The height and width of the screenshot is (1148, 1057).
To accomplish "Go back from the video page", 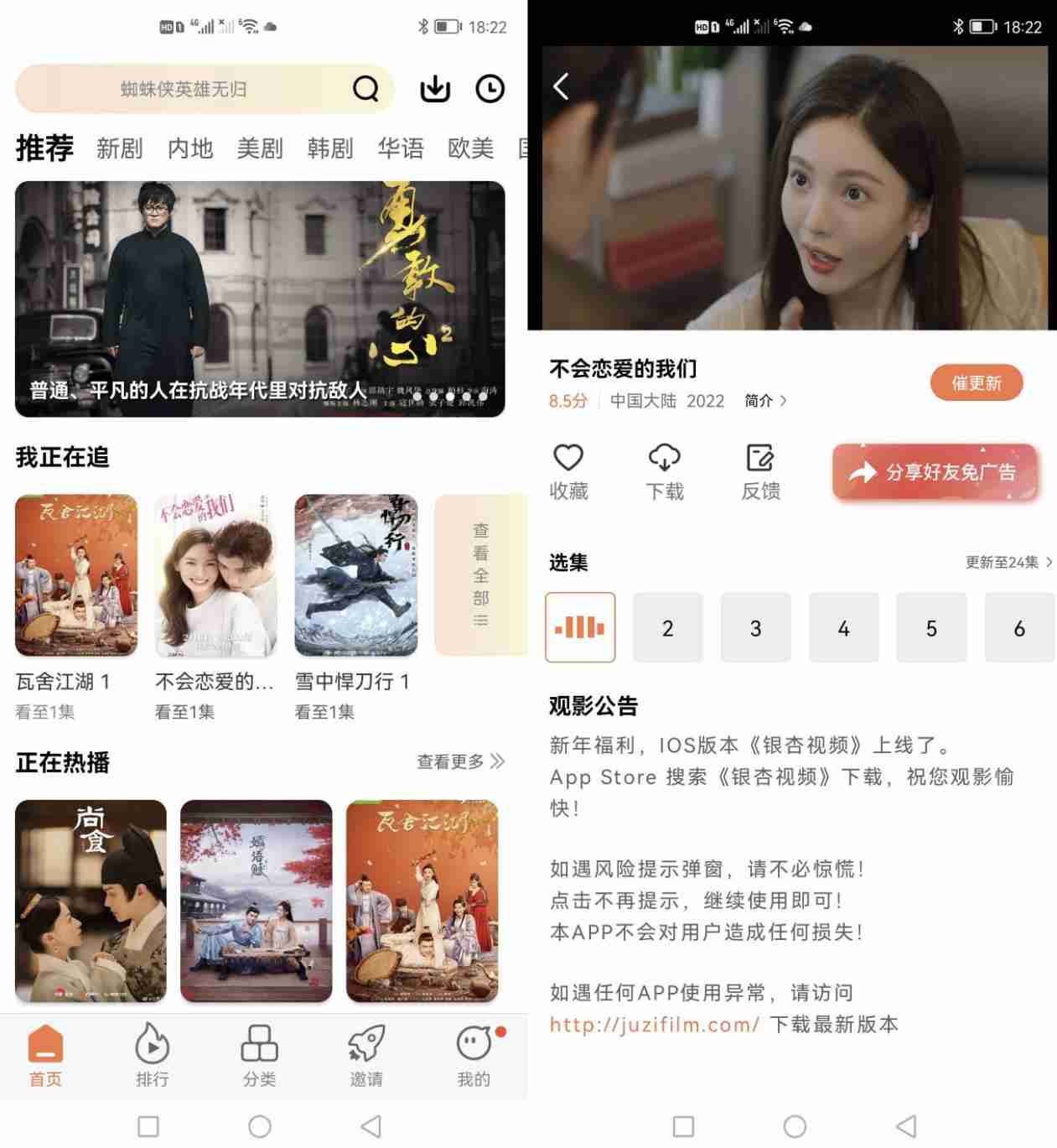I will click(561, 86).
